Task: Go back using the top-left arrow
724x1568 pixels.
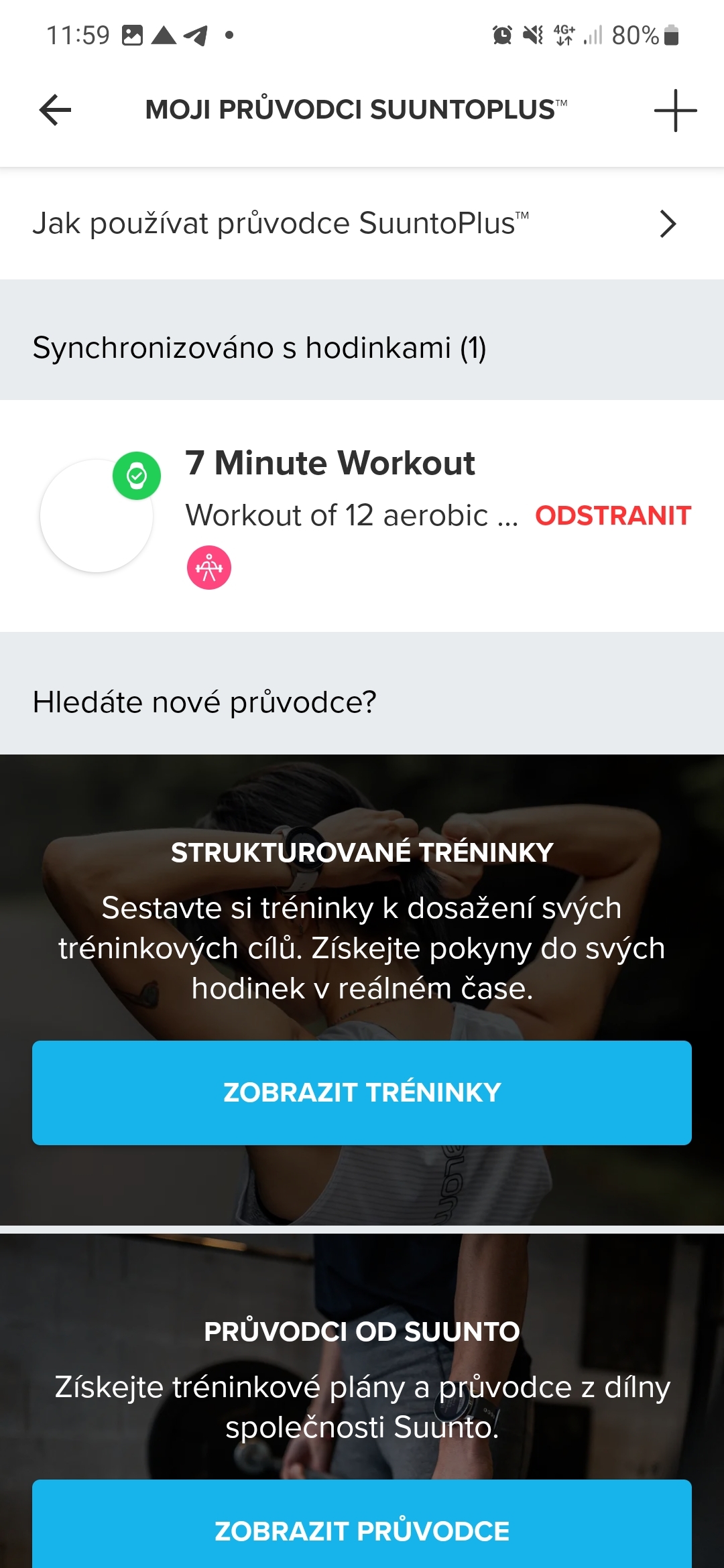Action: click(55, 110)
